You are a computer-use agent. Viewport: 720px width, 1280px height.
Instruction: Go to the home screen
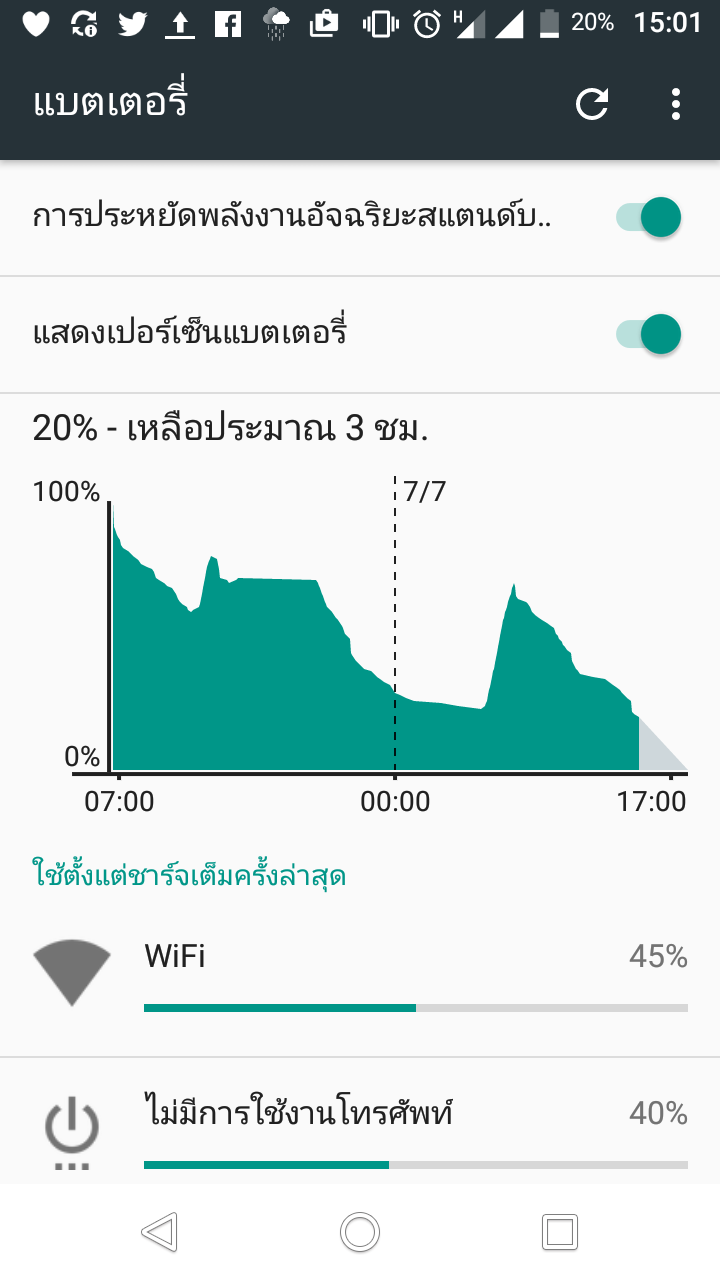[360, 1232]
